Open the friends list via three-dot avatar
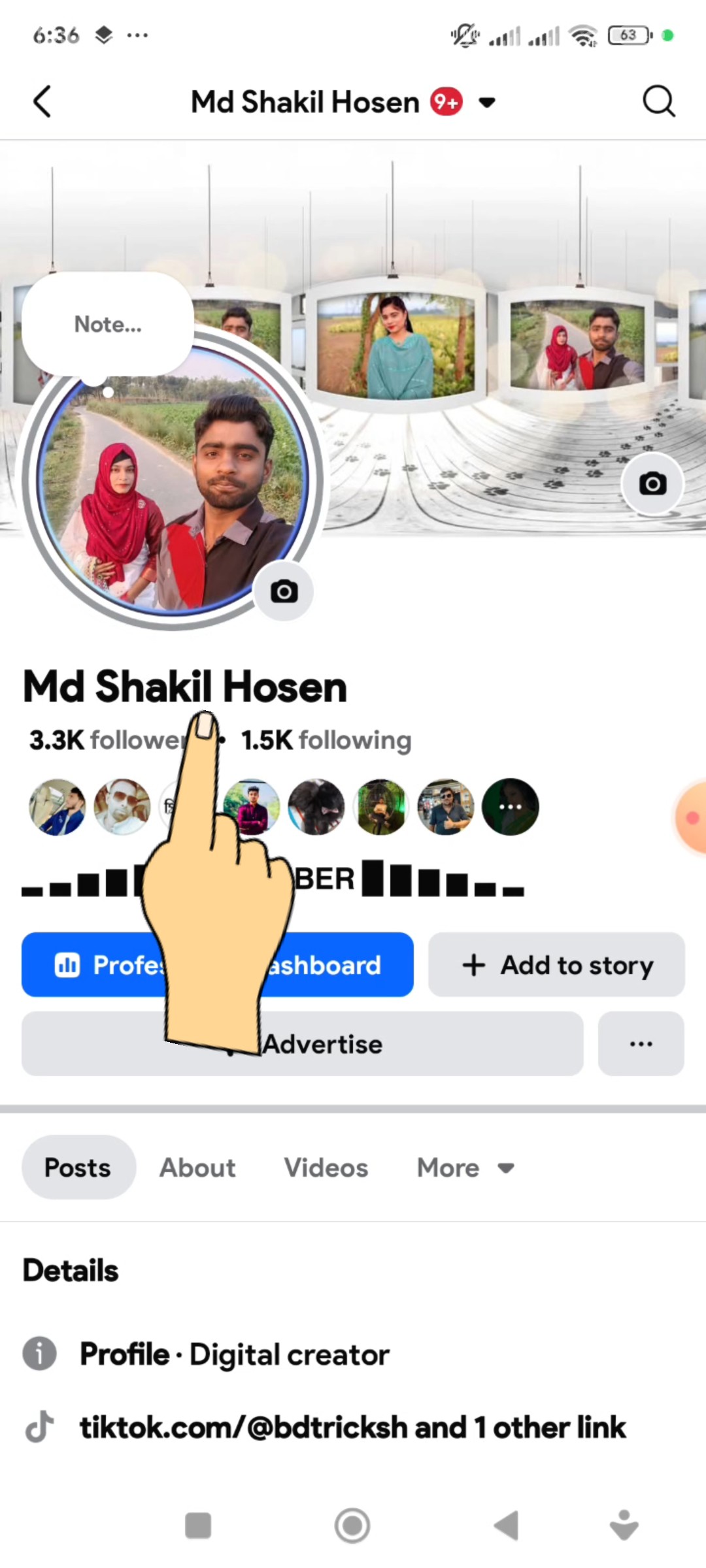 click(510, 807)
